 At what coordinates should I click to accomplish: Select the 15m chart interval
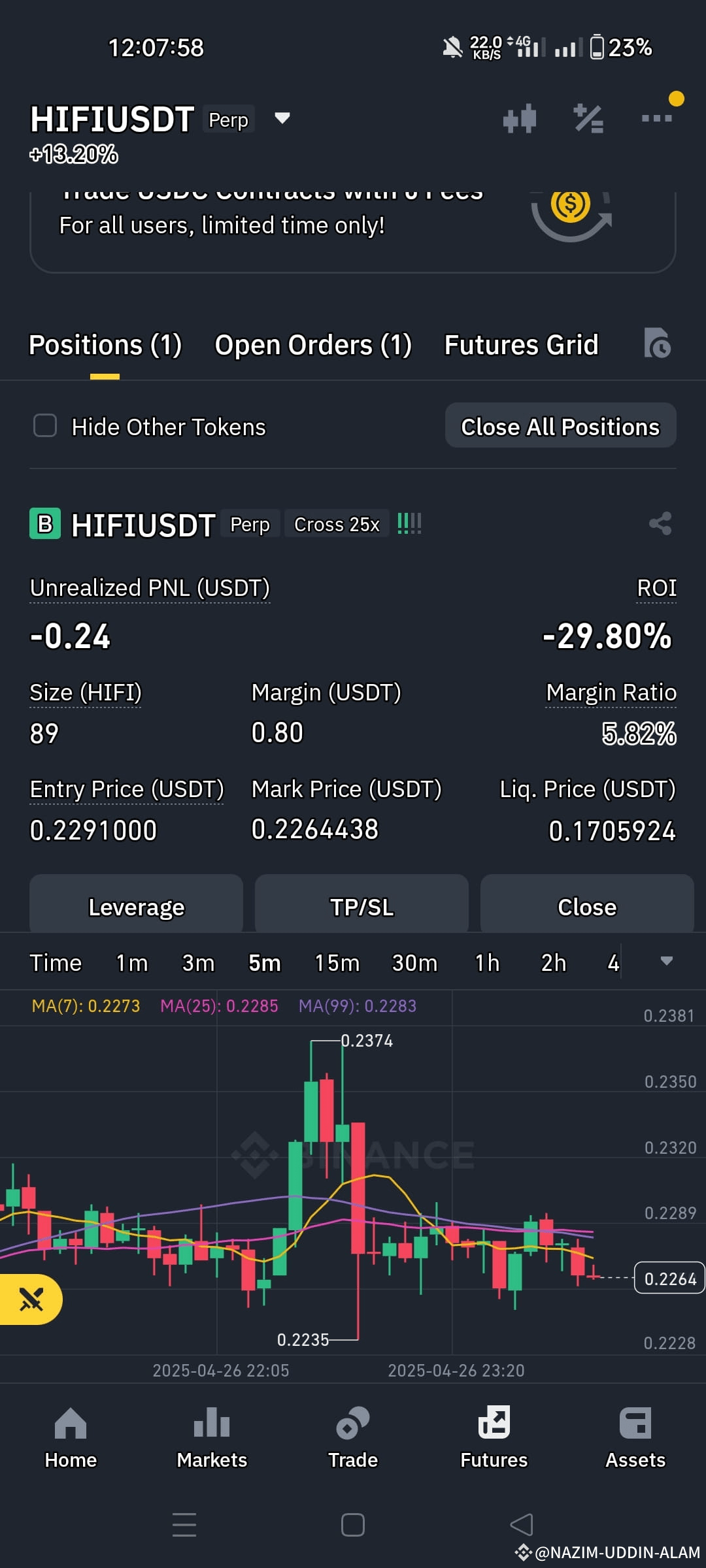(x=337, y=963)
